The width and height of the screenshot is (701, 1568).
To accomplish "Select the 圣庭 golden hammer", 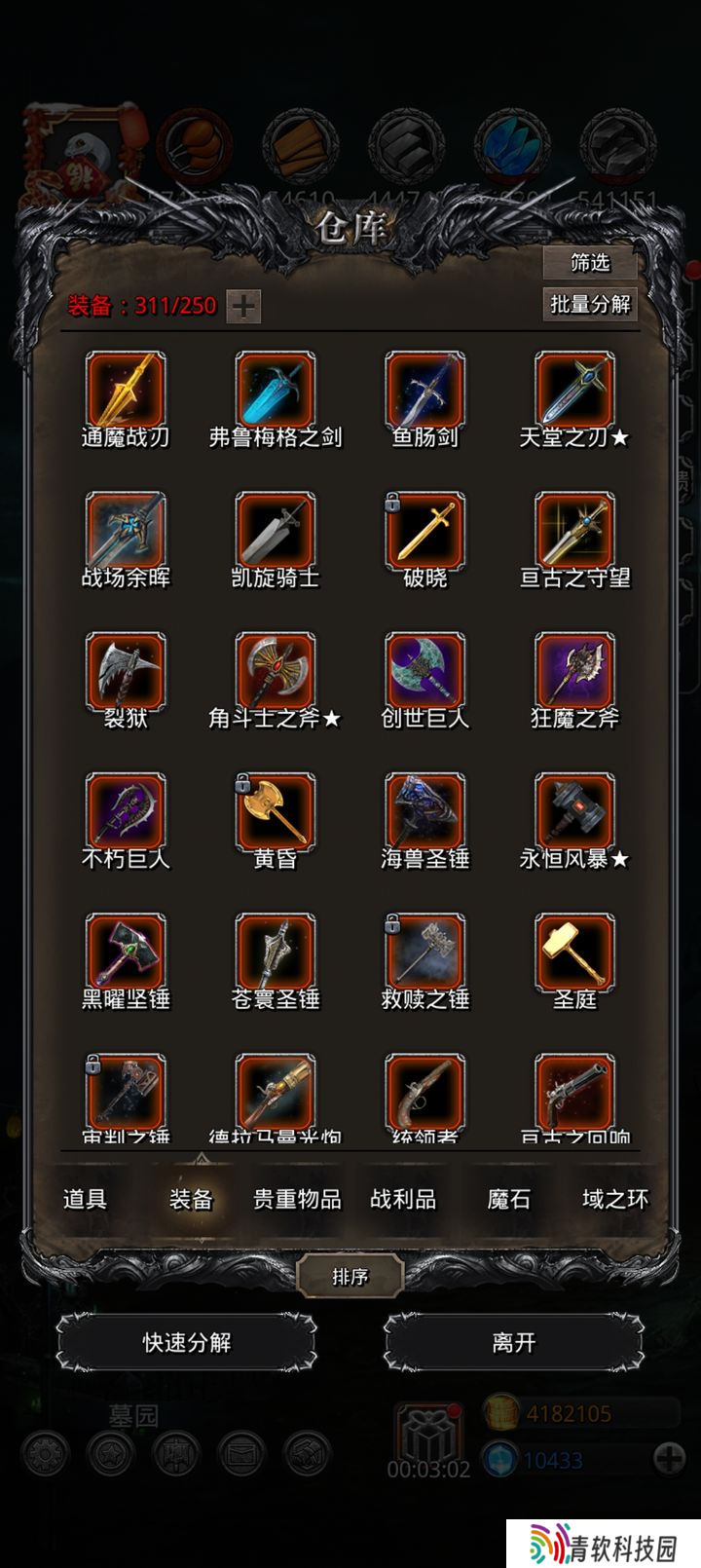I will coord(574,952).
